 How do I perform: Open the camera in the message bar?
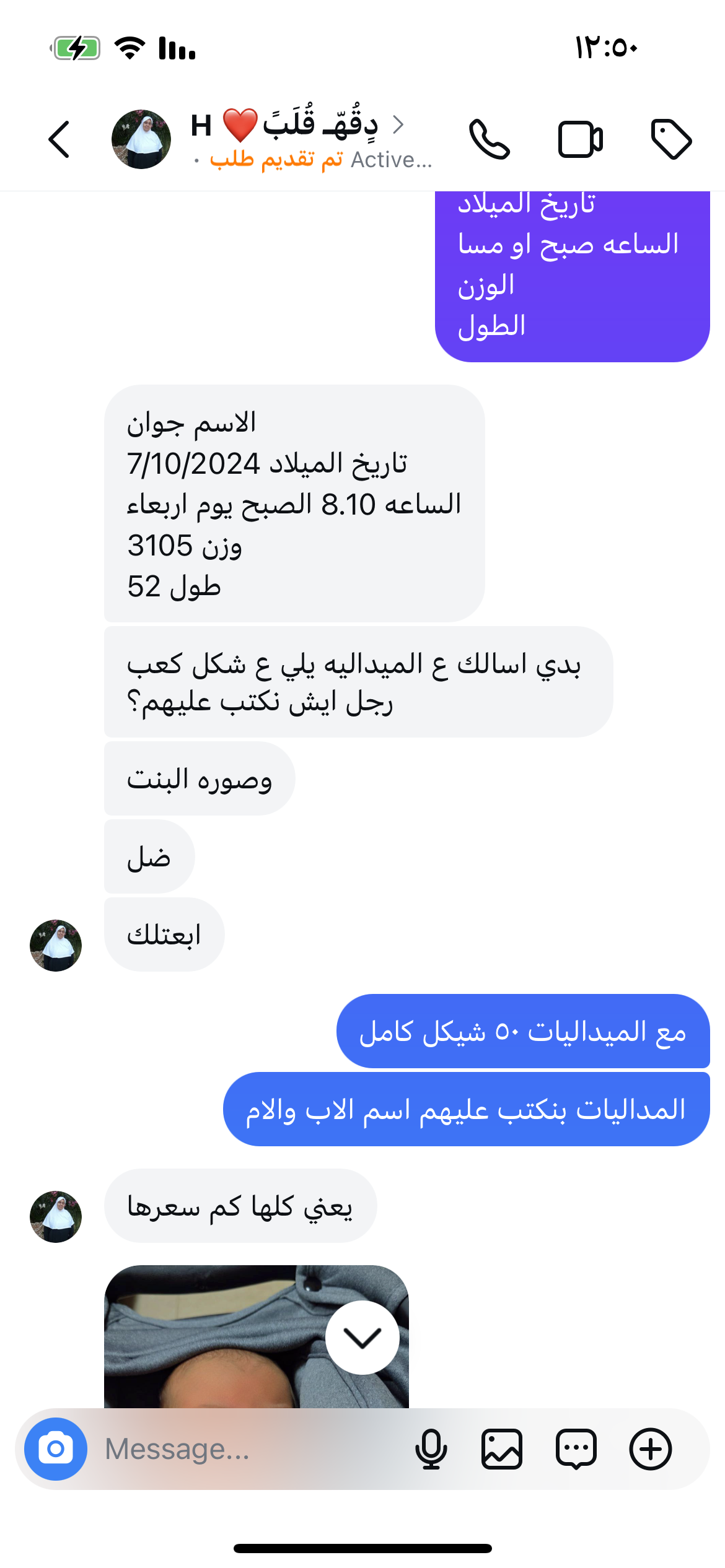pyautogui.click(x=56, y=1449)
